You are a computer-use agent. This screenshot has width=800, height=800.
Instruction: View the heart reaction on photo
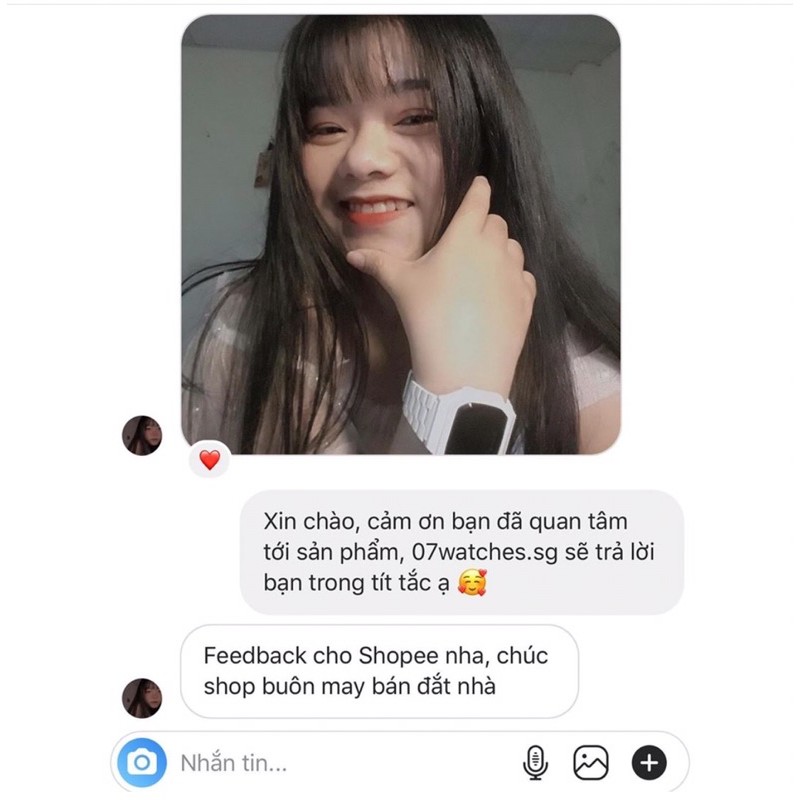(209, 461)
